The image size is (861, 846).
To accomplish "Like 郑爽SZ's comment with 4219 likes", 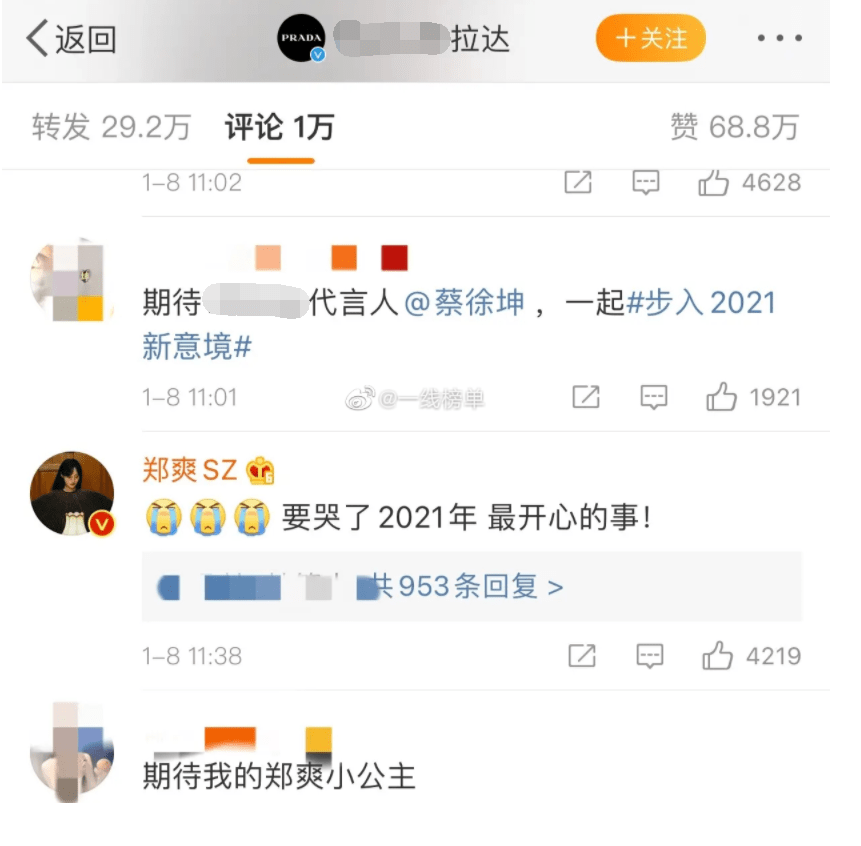I will 718,656.
